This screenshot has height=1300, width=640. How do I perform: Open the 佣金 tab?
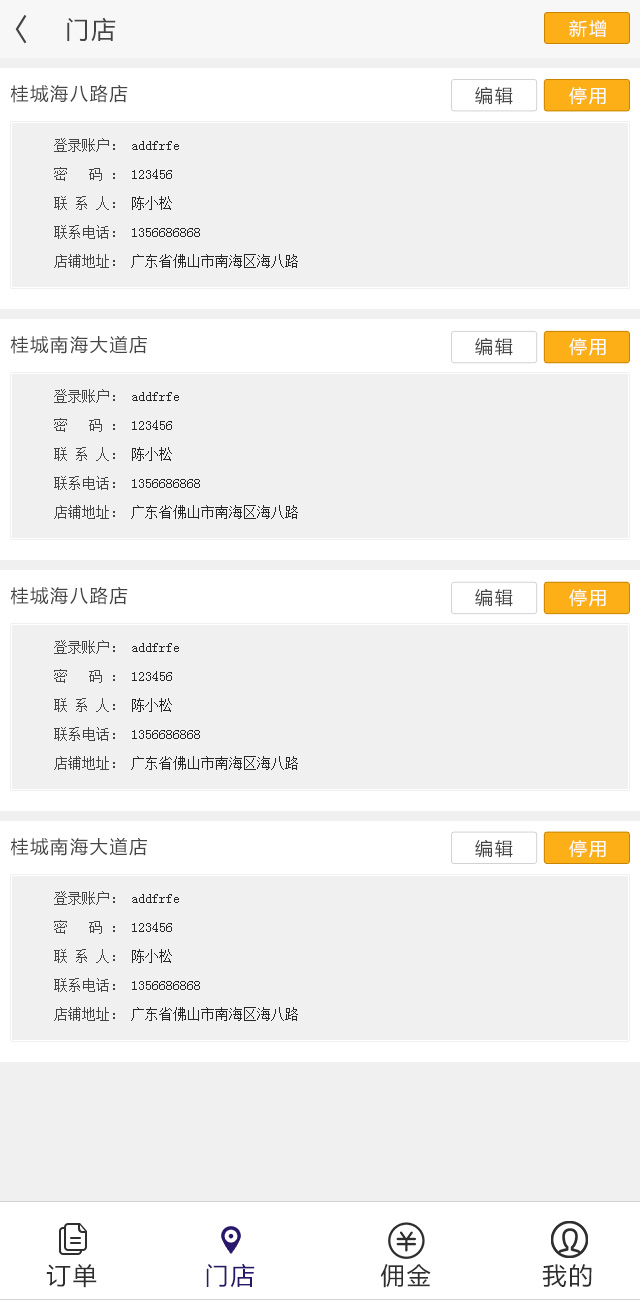click(x=406, y=1255)
